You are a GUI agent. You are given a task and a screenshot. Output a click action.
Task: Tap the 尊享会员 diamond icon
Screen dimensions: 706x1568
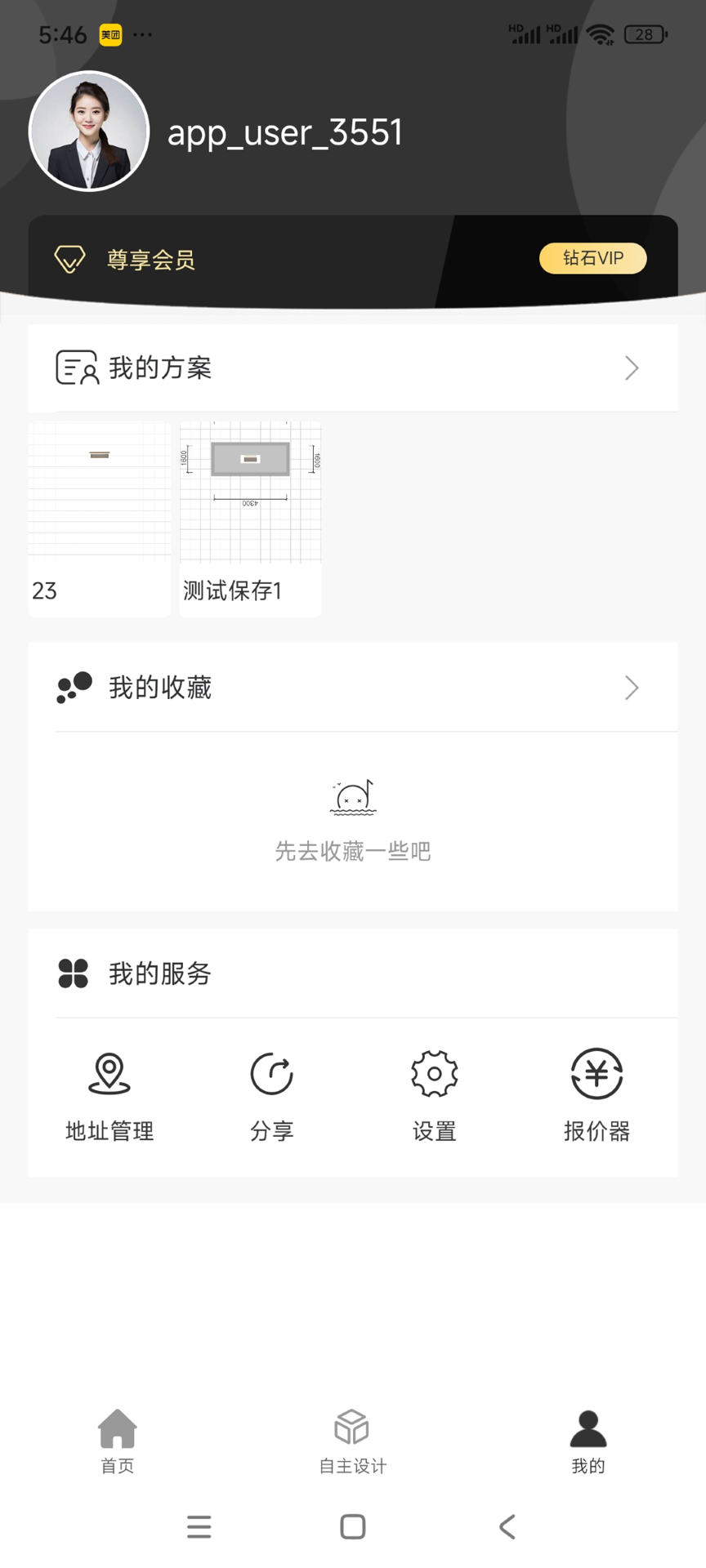tap(69, 258)
